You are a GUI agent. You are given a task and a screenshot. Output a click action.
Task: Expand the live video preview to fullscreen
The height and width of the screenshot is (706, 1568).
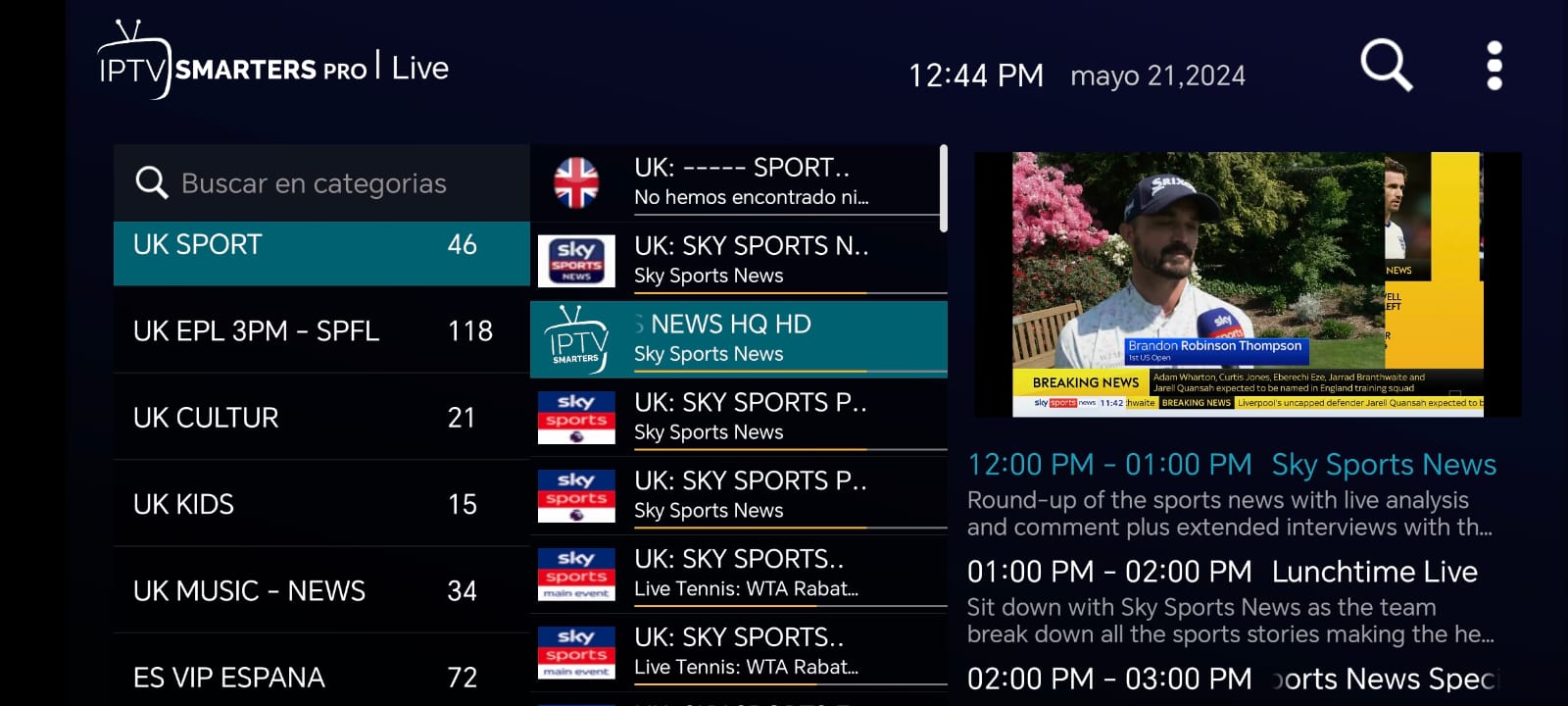point(1247,284)
